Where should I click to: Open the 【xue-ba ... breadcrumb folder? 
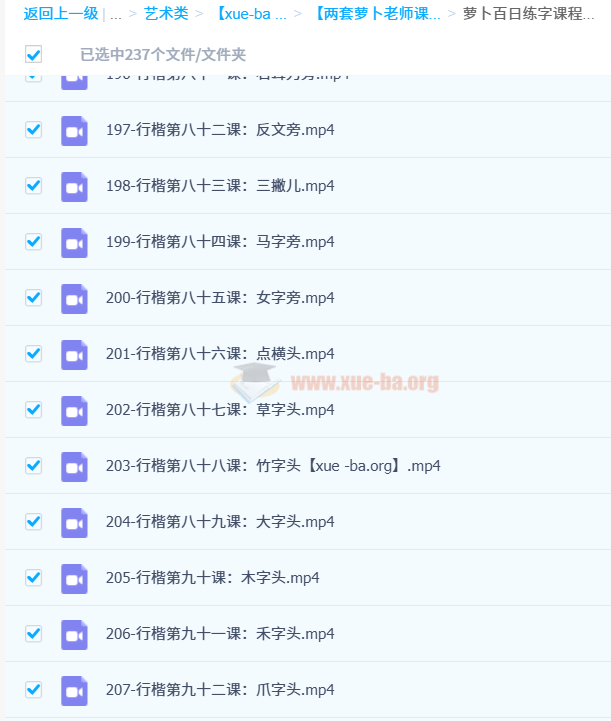coord(251,14)
